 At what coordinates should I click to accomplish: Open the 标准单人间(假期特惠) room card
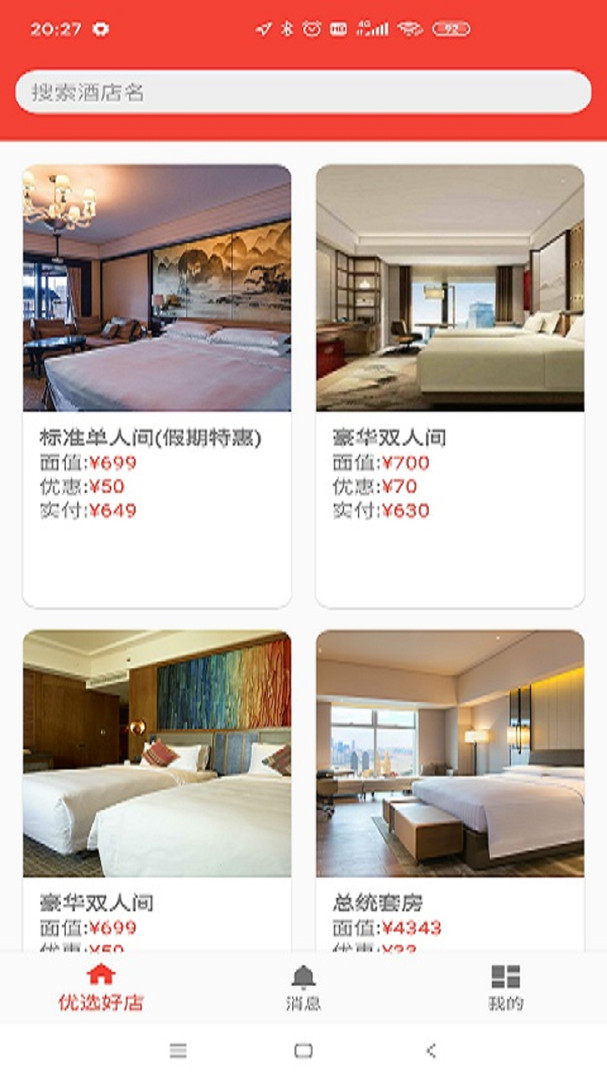click(x=157, y=385)
